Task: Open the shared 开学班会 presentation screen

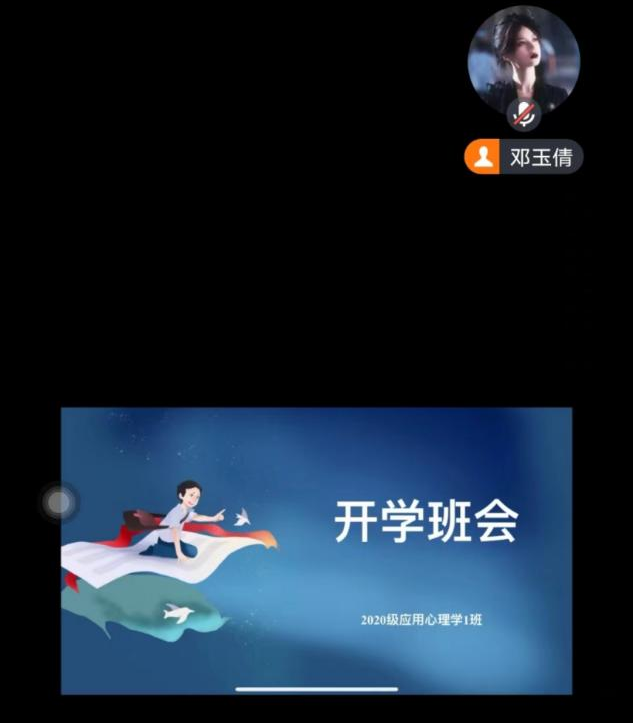Action: coord(316,550)
